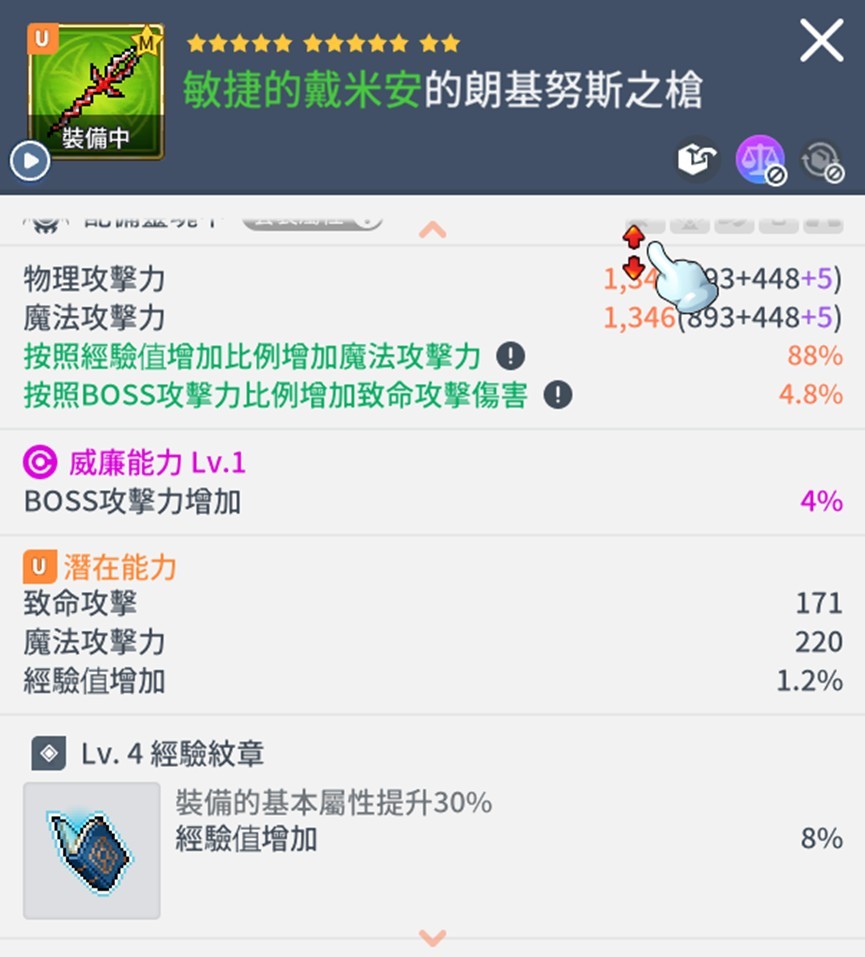Viewport: 865px width, 957px height.
Task: Tap the disabled item-swap icon with arrows
Action: tap(822, 160)
